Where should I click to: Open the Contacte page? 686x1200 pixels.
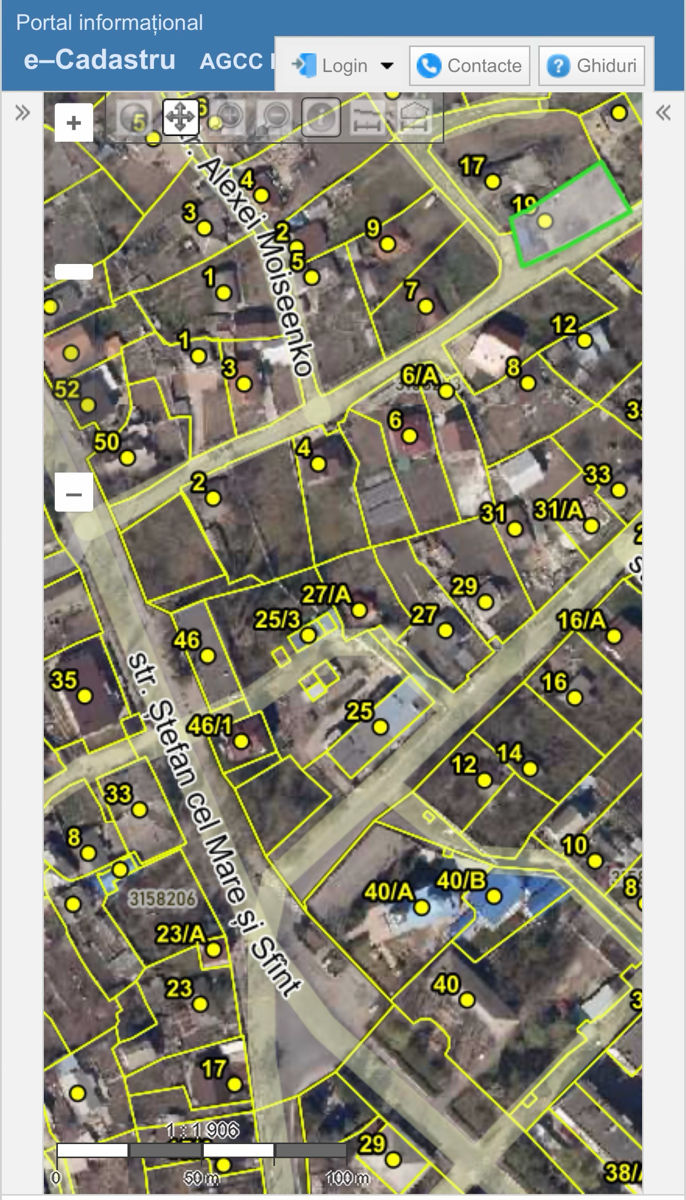coord(470,66)
